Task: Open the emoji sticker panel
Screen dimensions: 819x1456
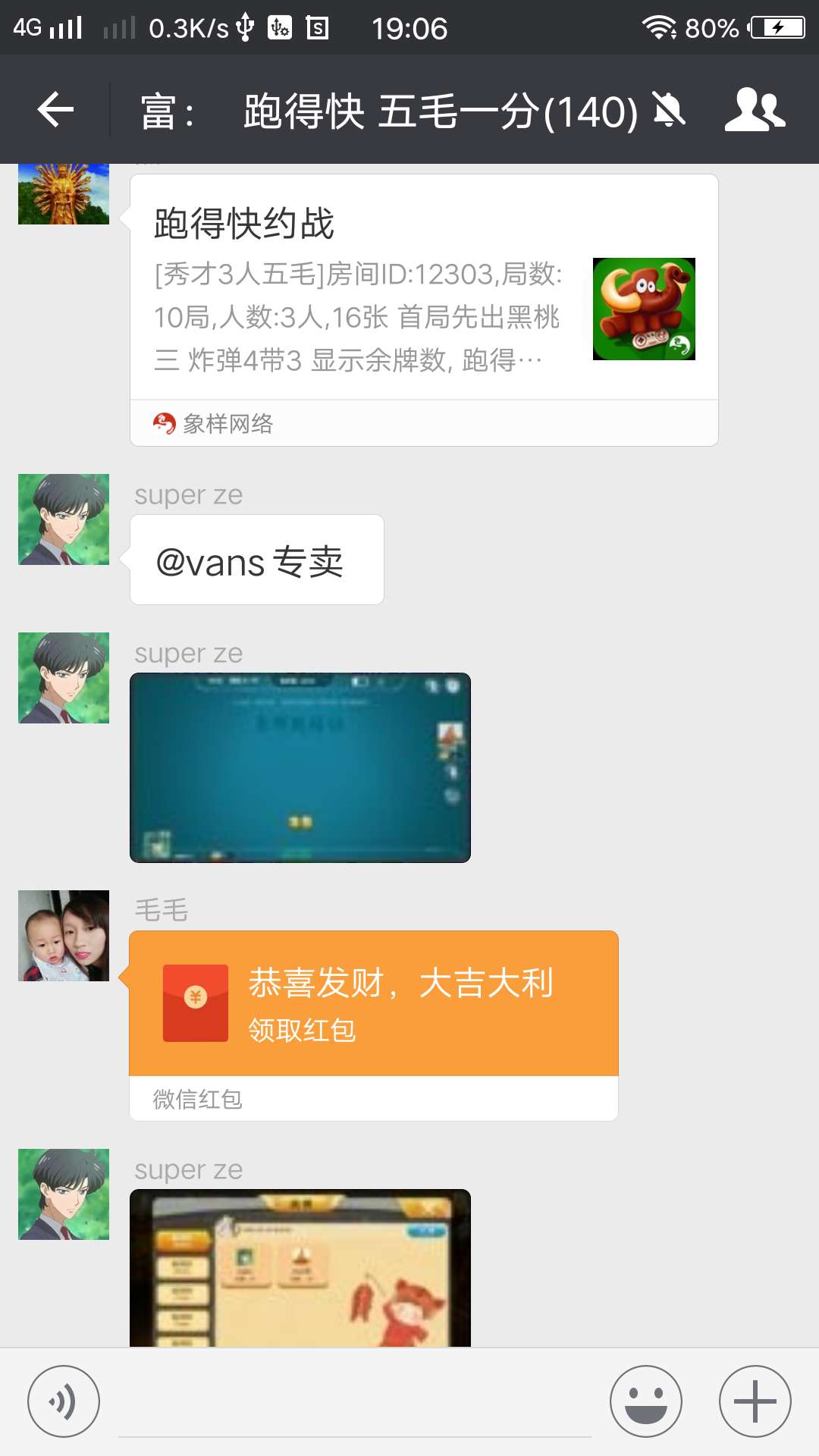Action: pyautogui.click(x=646, y=1401)
